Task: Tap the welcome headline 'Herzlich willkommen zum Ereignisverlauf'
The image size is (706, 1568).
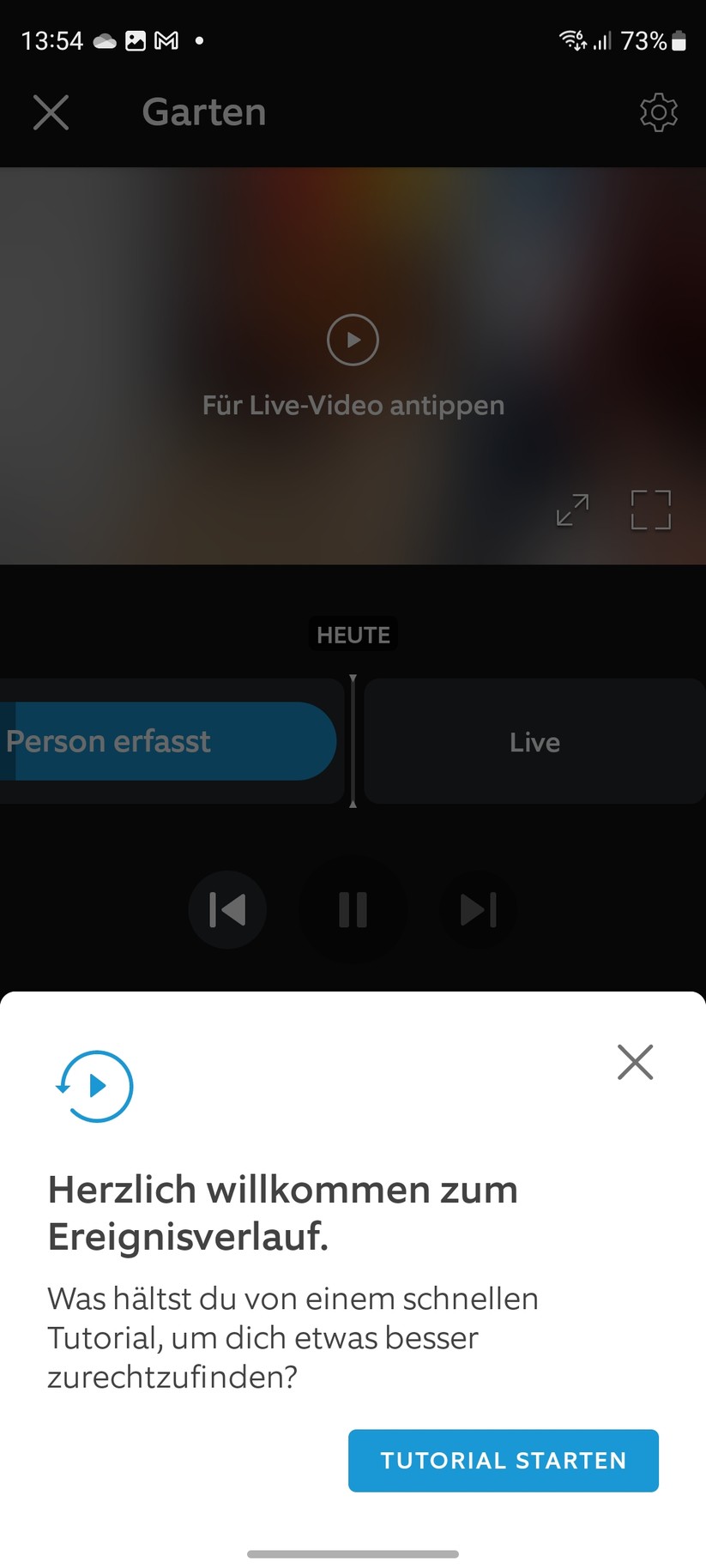Action: click(x=283, y=1213)
